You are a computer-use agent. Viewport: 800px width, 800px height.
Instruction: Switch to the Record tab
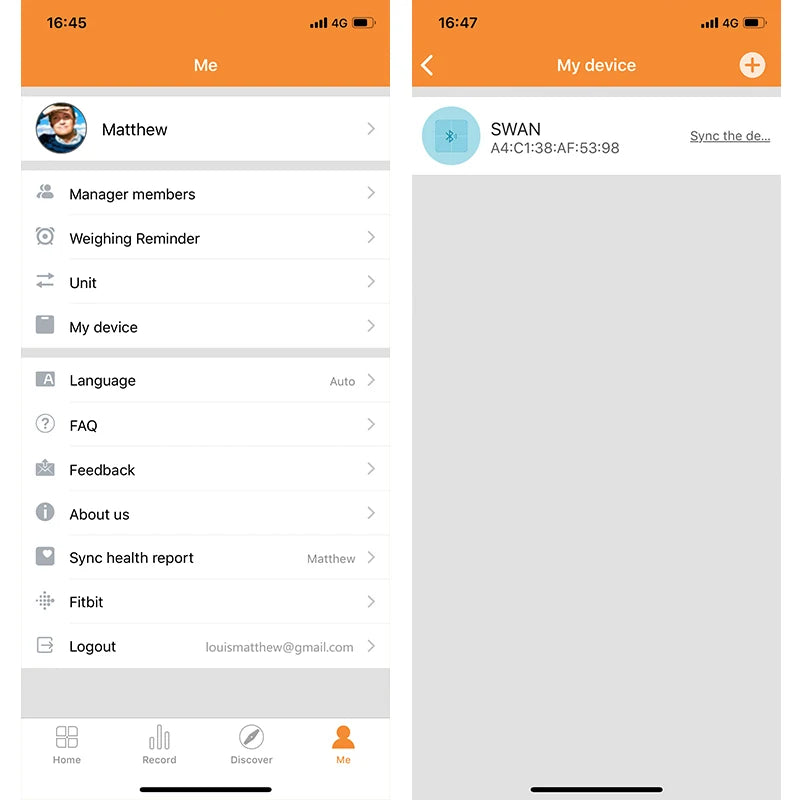point(159,745)
